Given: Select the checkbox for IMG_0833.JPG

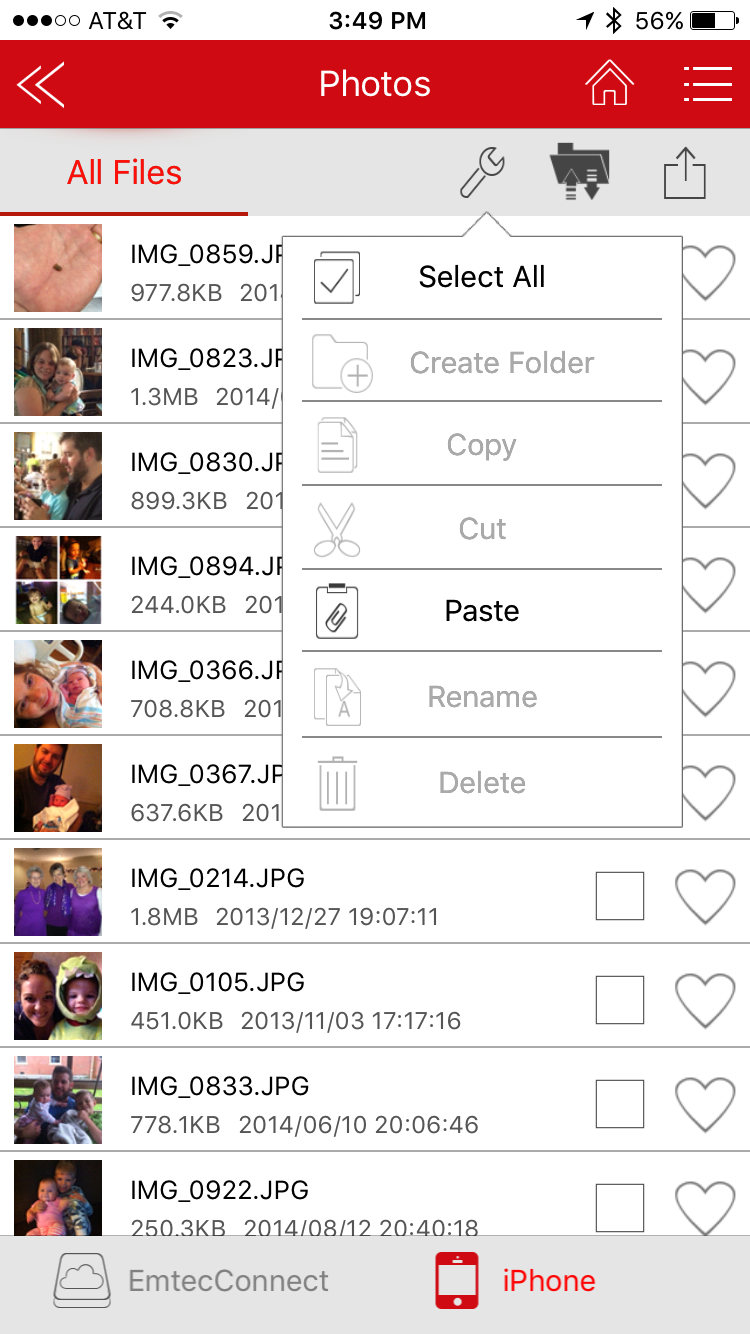Looking at the screenshot, I should [620, 1103].
